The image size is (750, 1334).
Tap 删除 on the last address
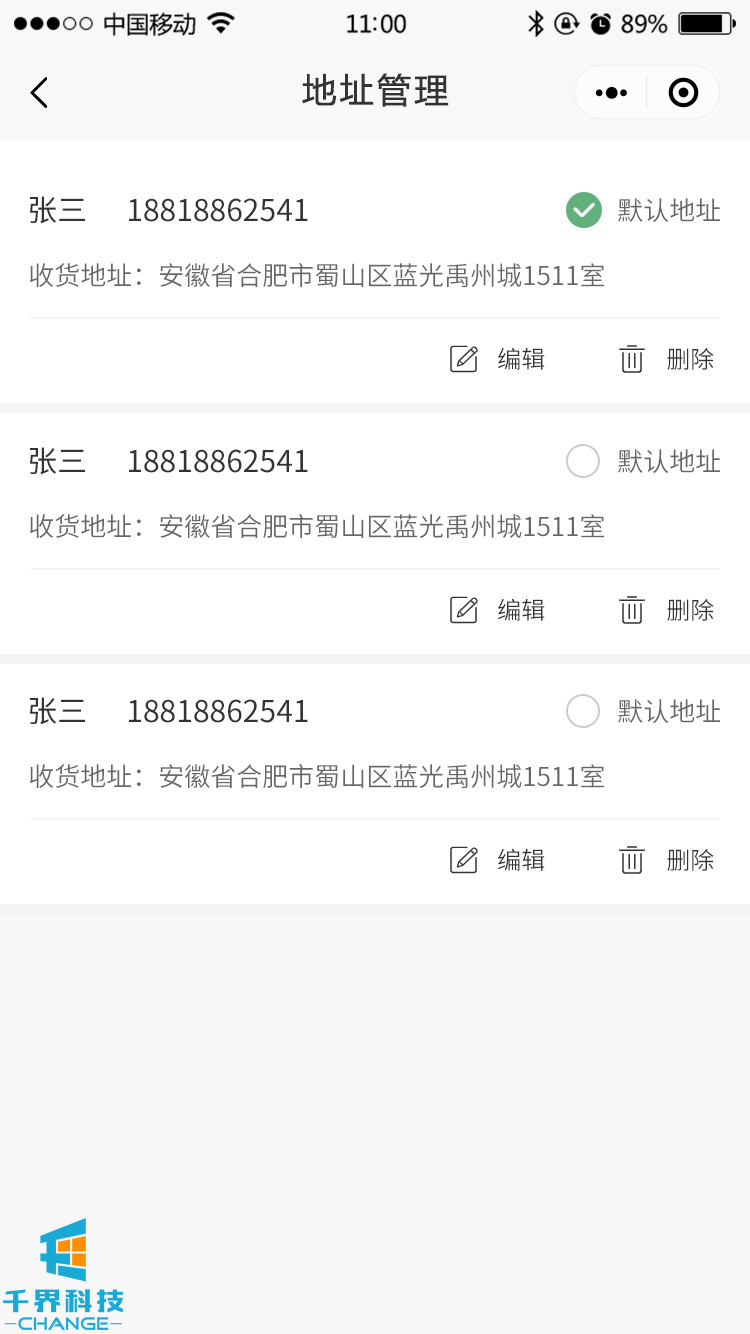(666, 860)
